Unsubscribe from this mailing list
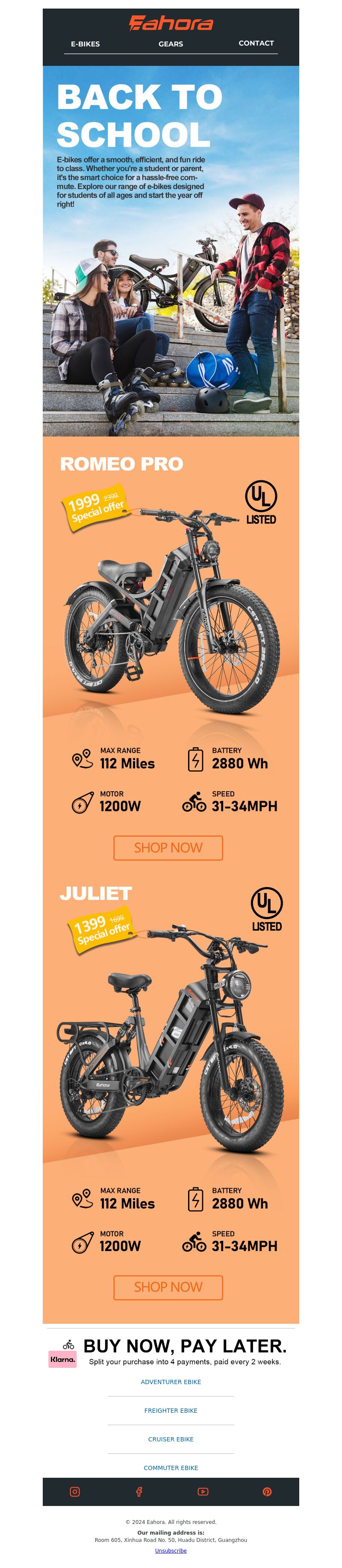The width and height of the screenshot is (342, 1568). pos(171,1550)
